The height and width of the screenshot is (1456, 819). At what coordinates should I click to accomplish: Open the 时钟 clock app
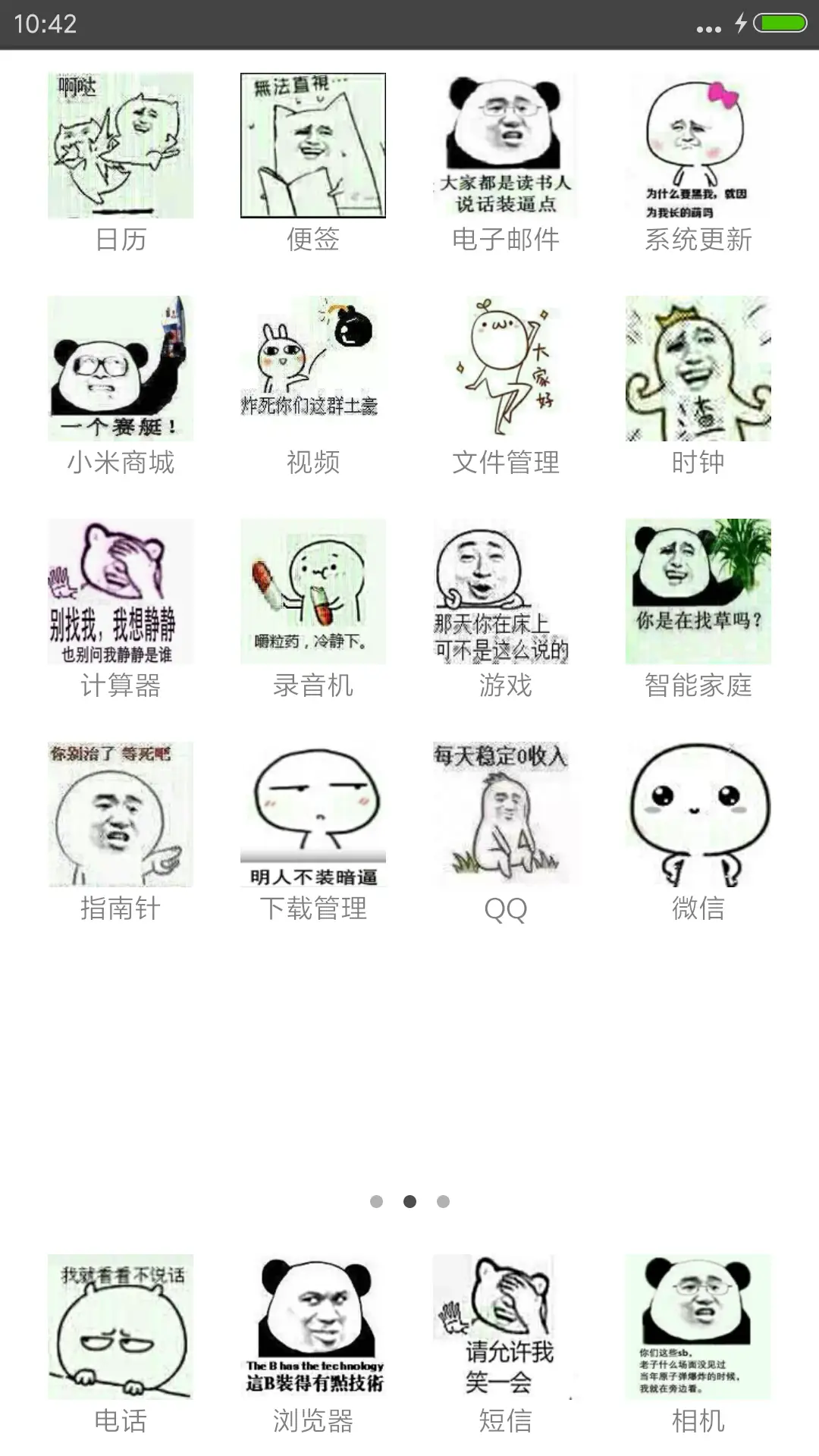tap(698, 369)
